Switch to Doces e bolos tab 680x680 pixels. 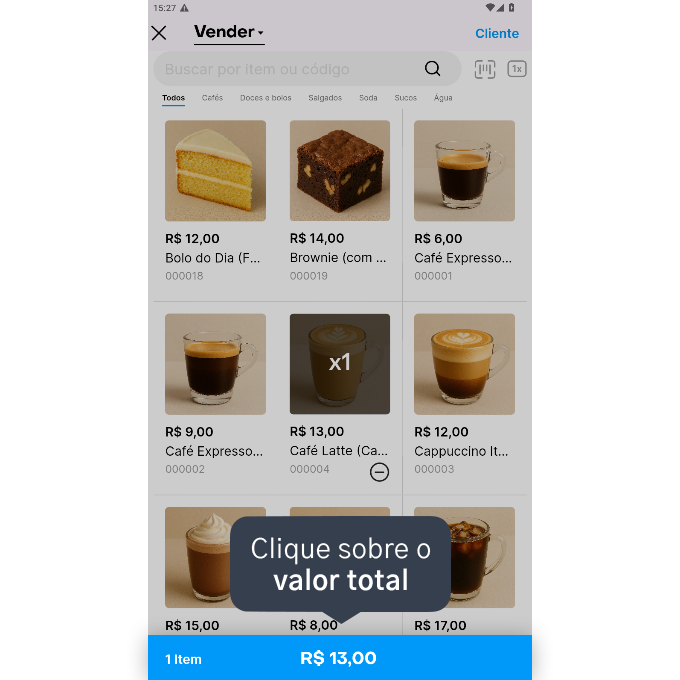(x=265, y=98)
